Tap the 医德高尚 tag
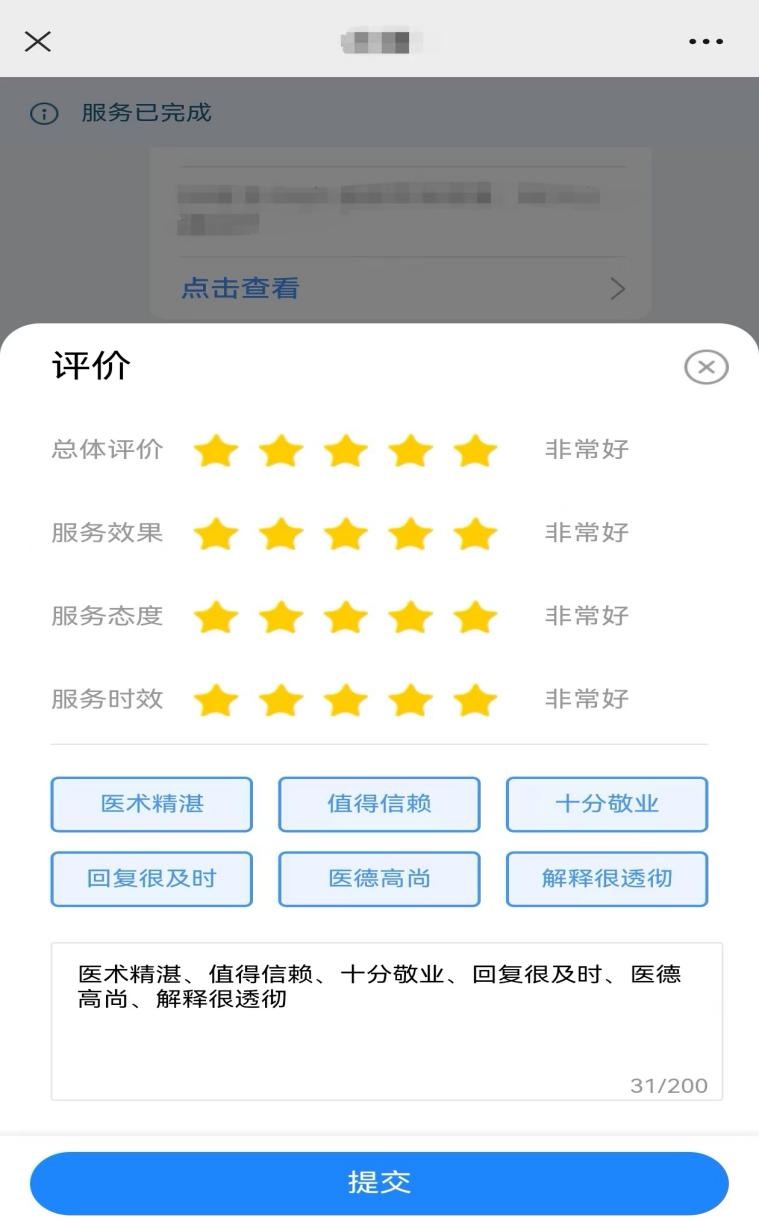The width and height of the screenshot is (759, 1230). point(379,879)
